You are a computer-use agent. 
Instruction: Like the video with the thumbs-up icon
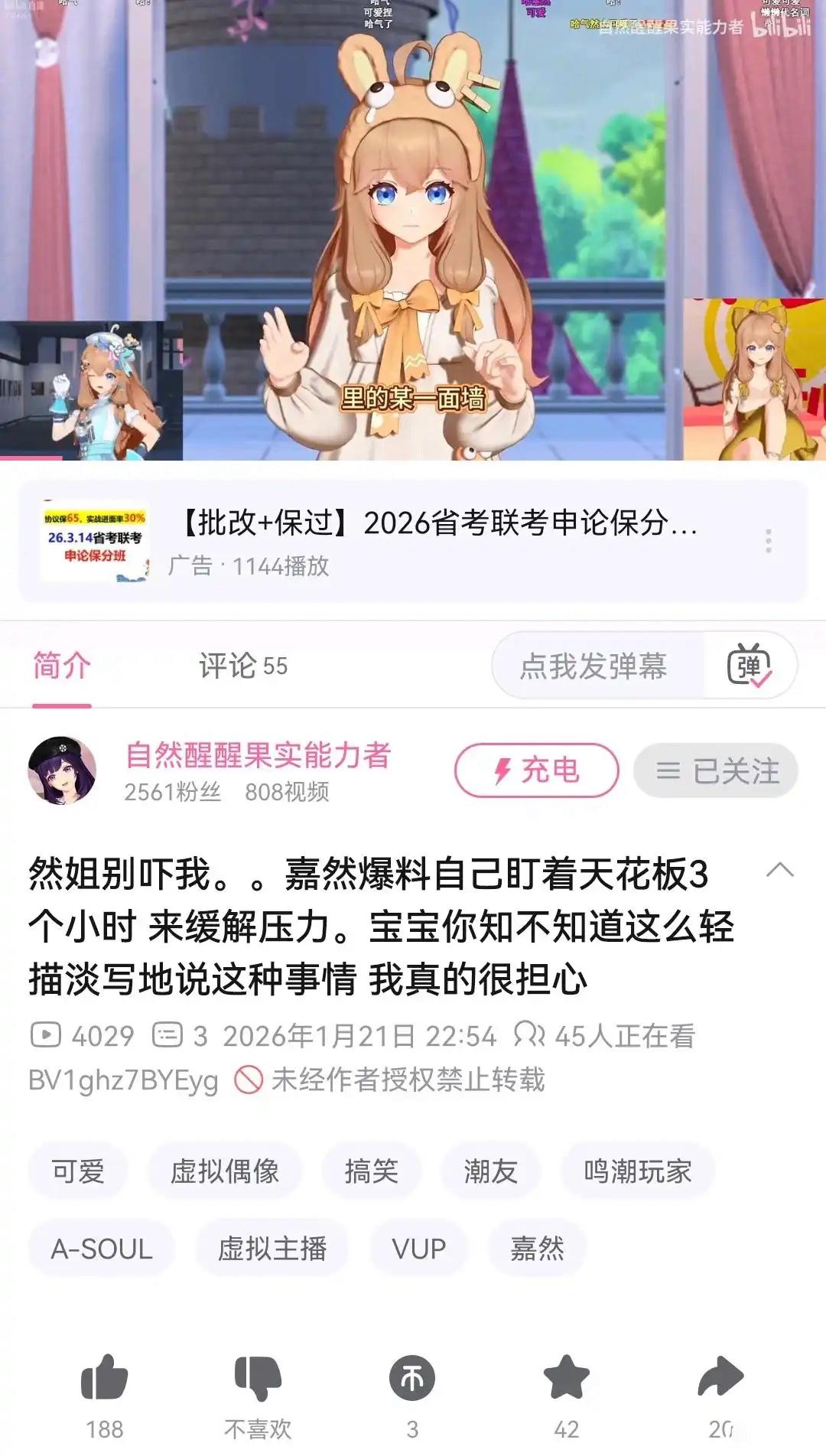coord(105,1378)
